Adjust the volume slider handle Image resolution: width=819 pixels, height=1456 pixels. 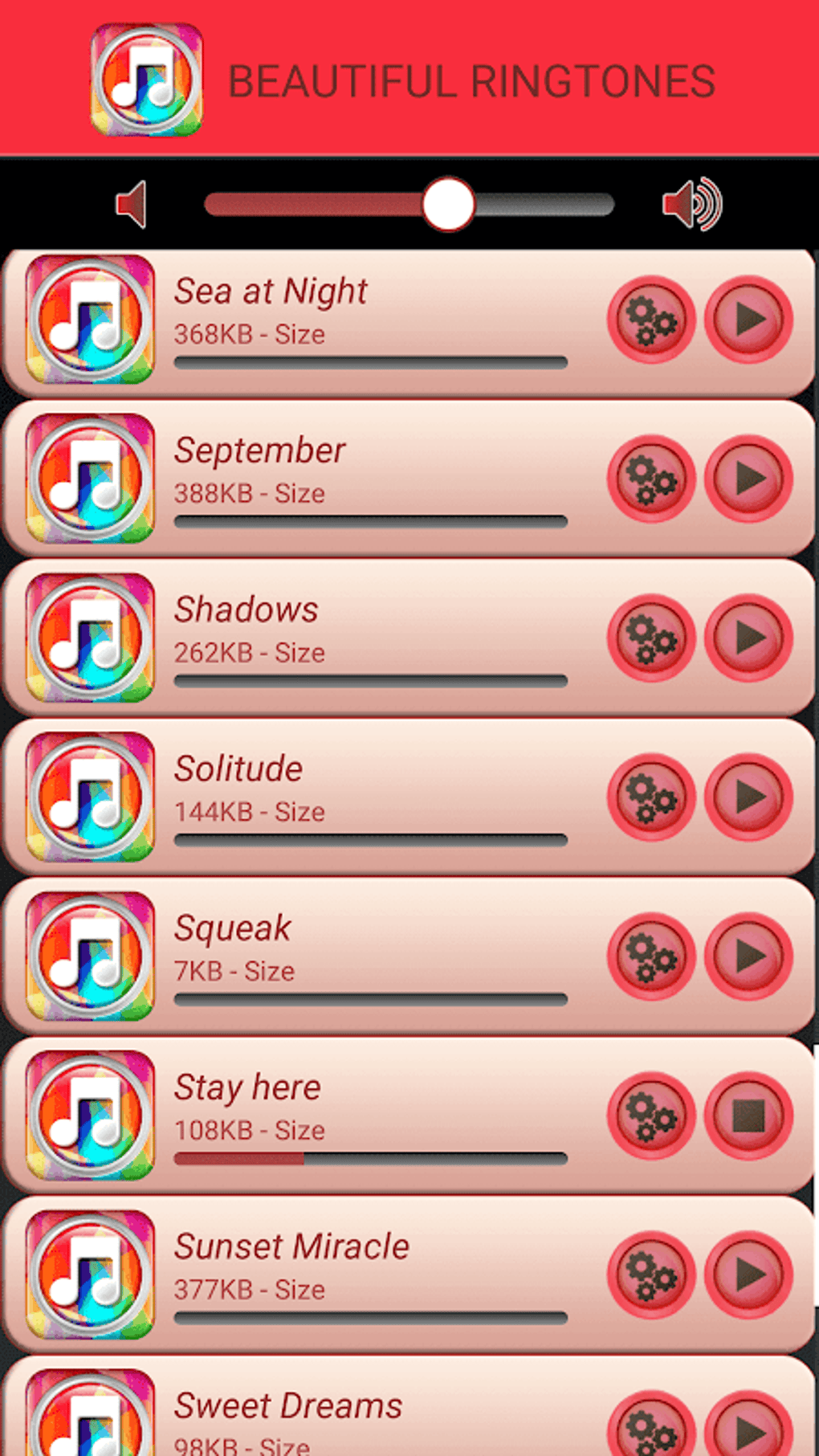(x=447, y=203)
